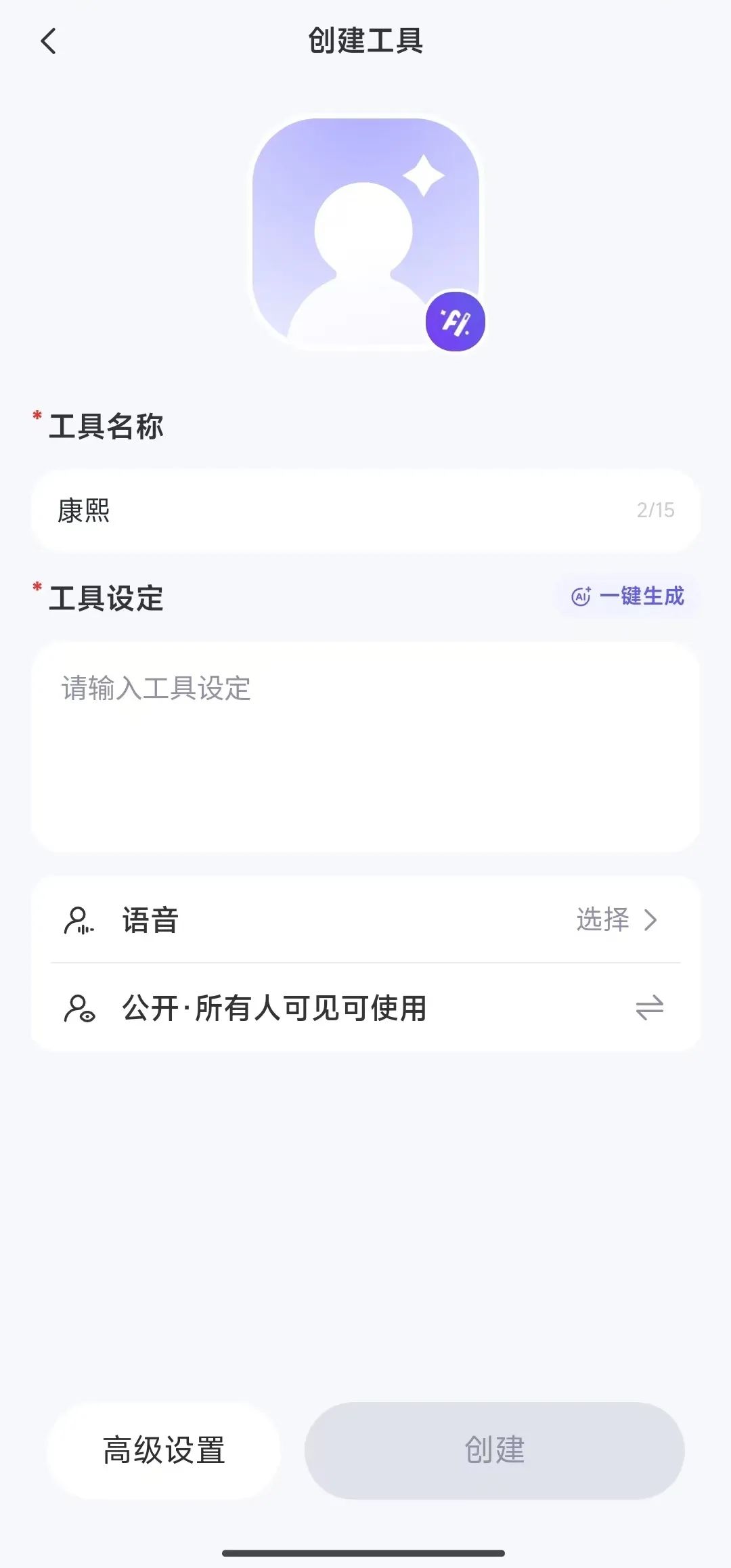Select the 创建工具 title bar
The height and width of the screenshot is (1568, 731).
point(365,41)
